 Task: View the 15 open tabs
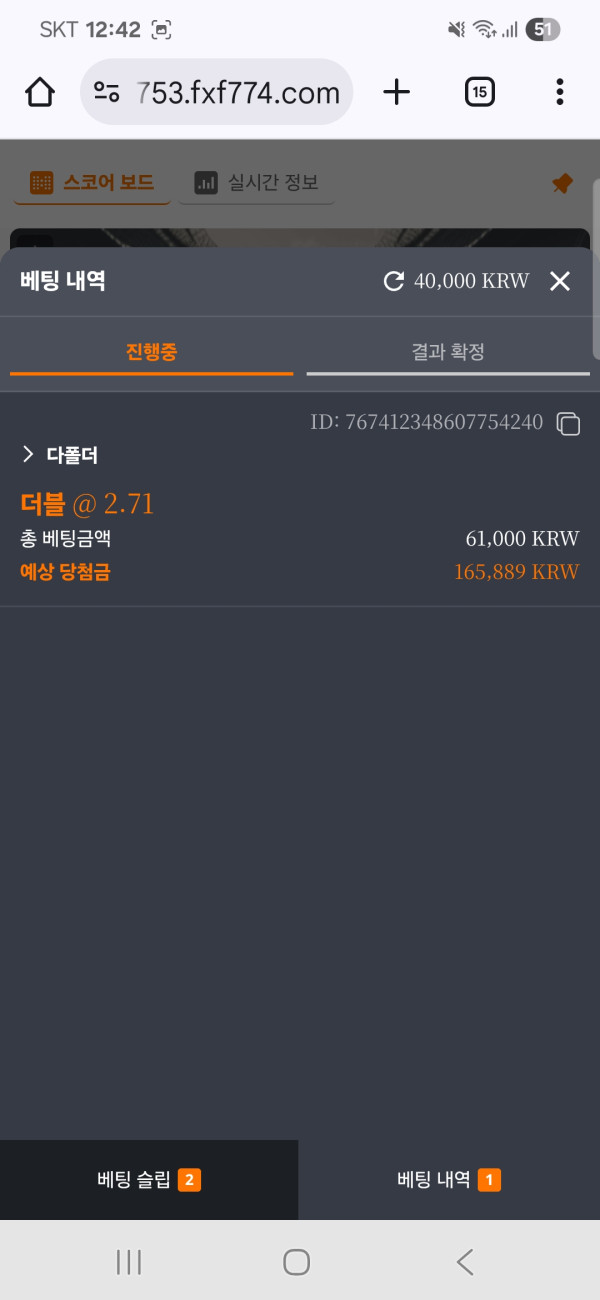coord(479,93)
